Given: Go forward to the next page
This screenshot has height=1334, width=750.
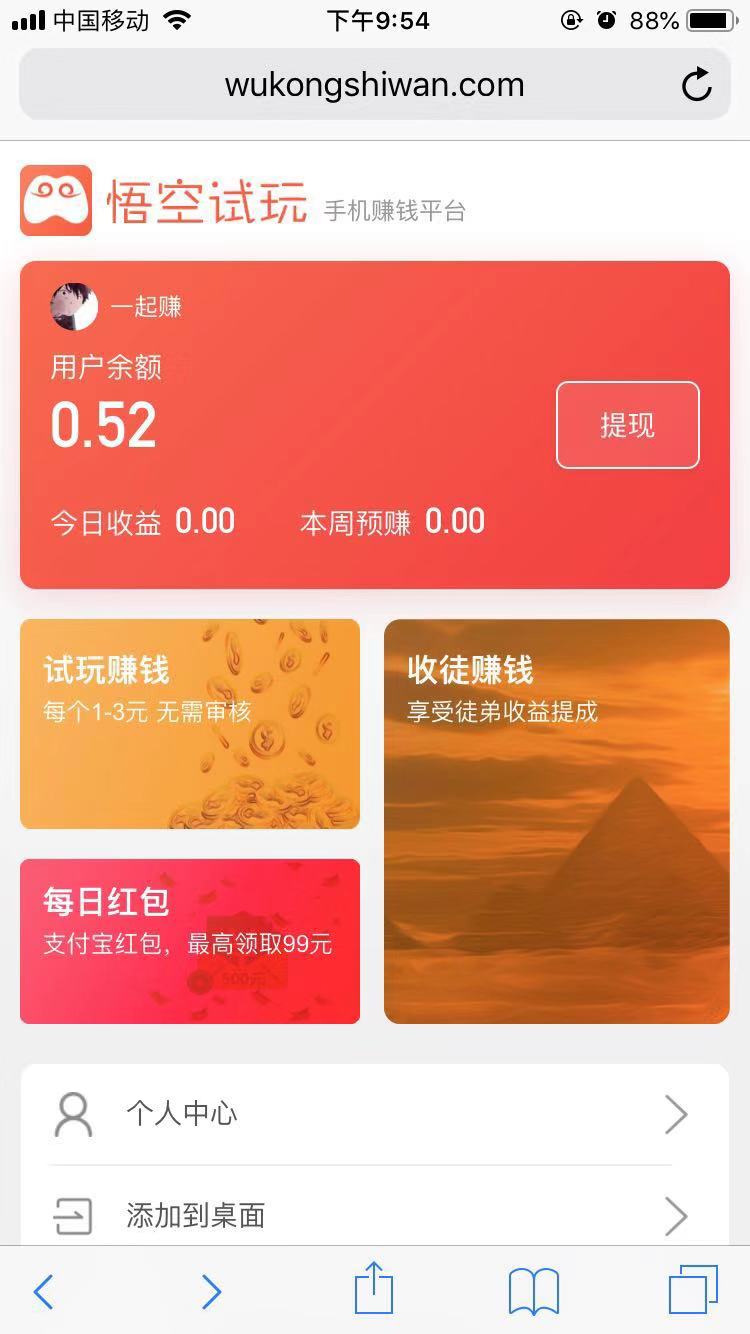Looking at the screenshot, I should (x=211, y=1291).
